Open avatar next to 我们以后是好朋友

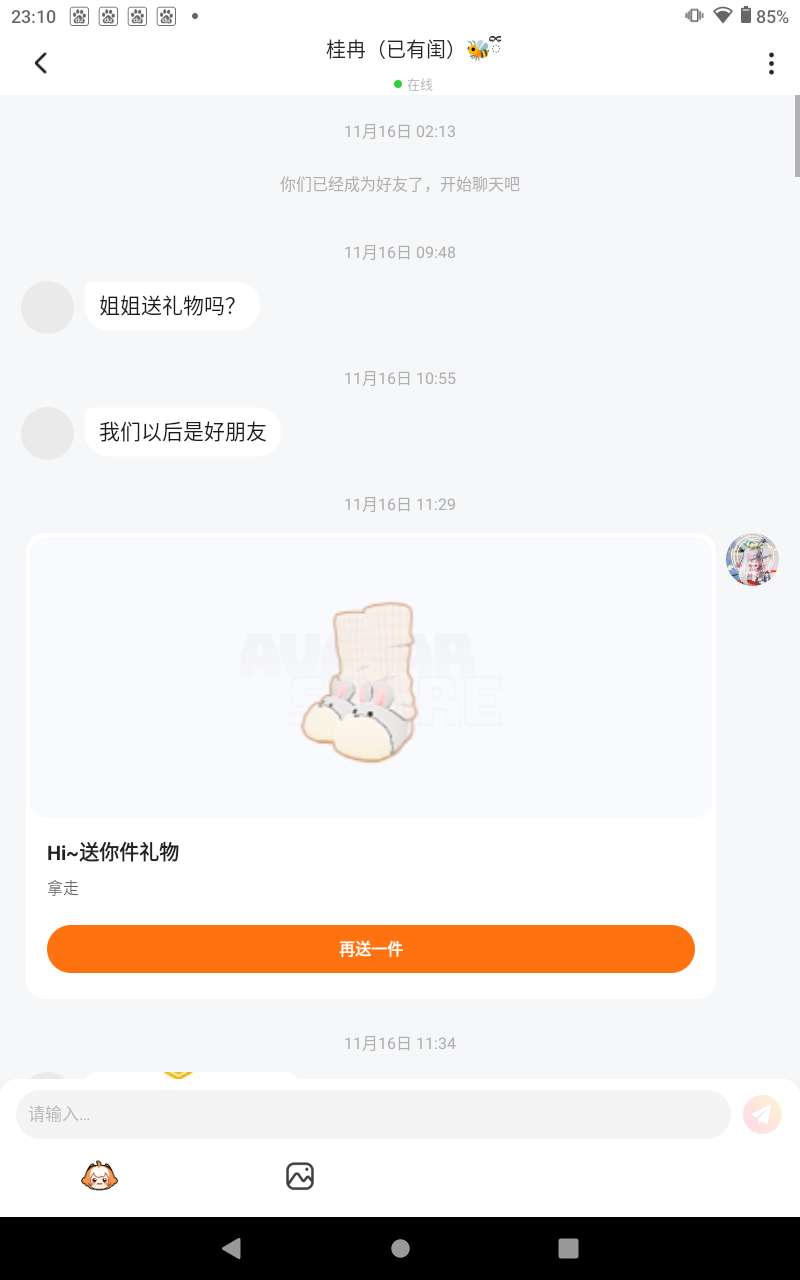48,433
